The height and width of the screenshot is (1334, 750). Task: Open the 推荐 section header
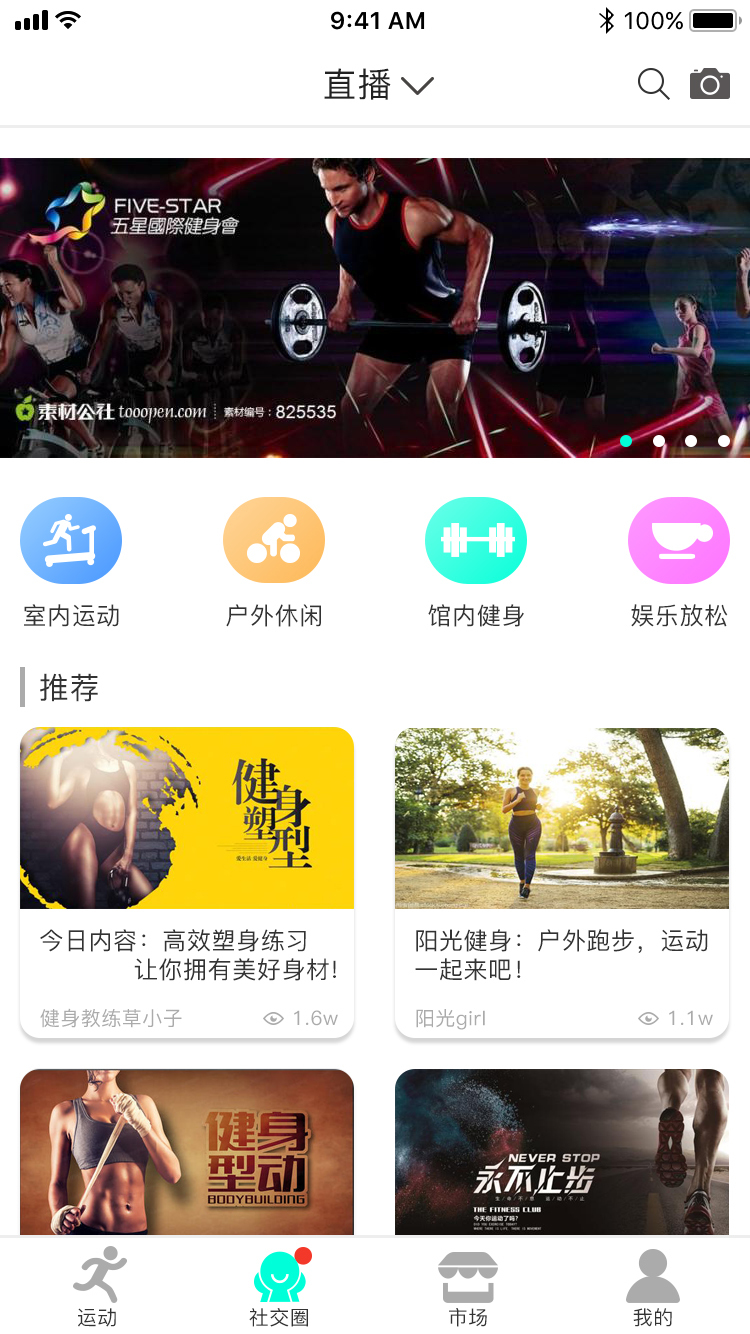pyautogui.click(x=66, y=687)
